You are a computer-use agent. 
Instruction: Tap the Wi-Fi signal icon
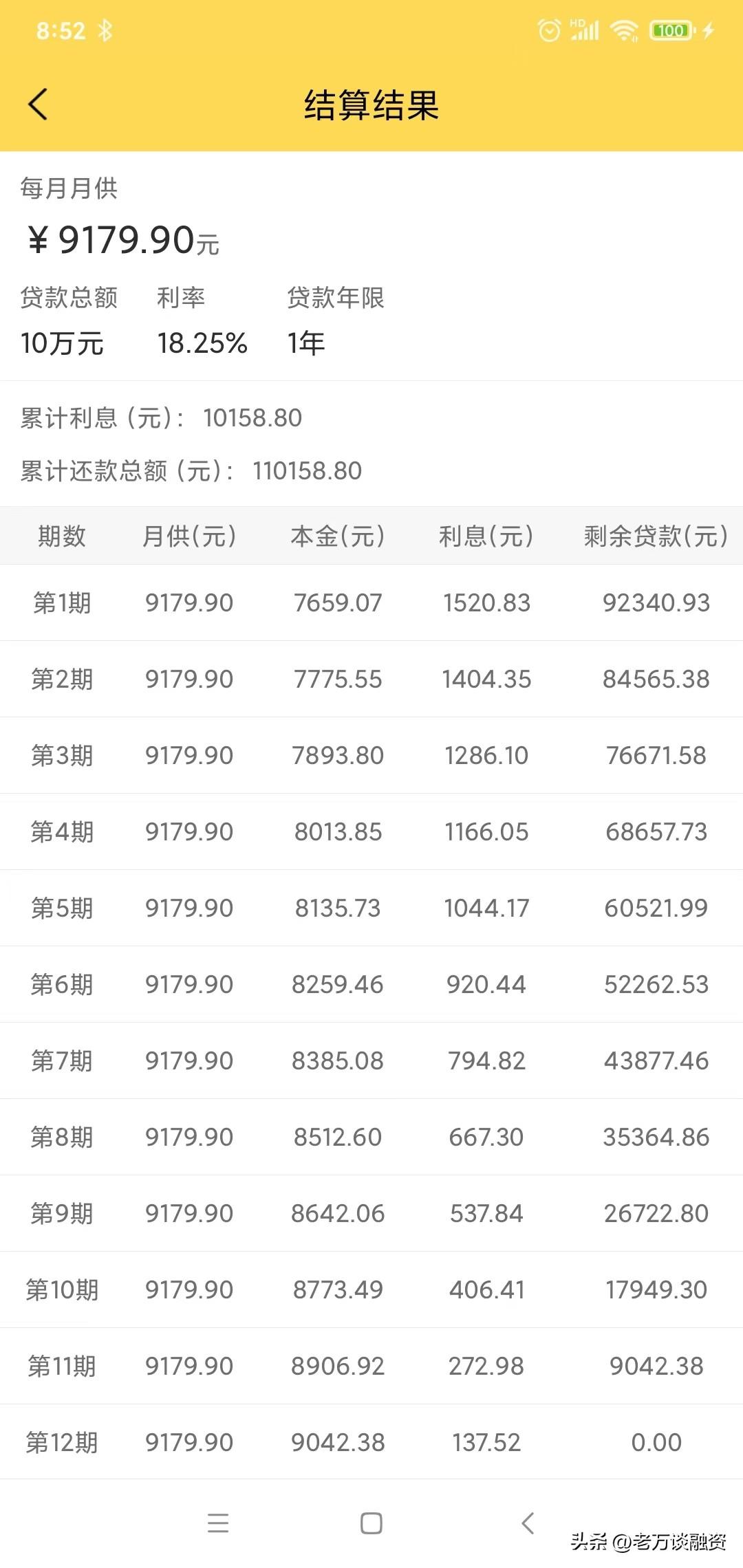625,29
